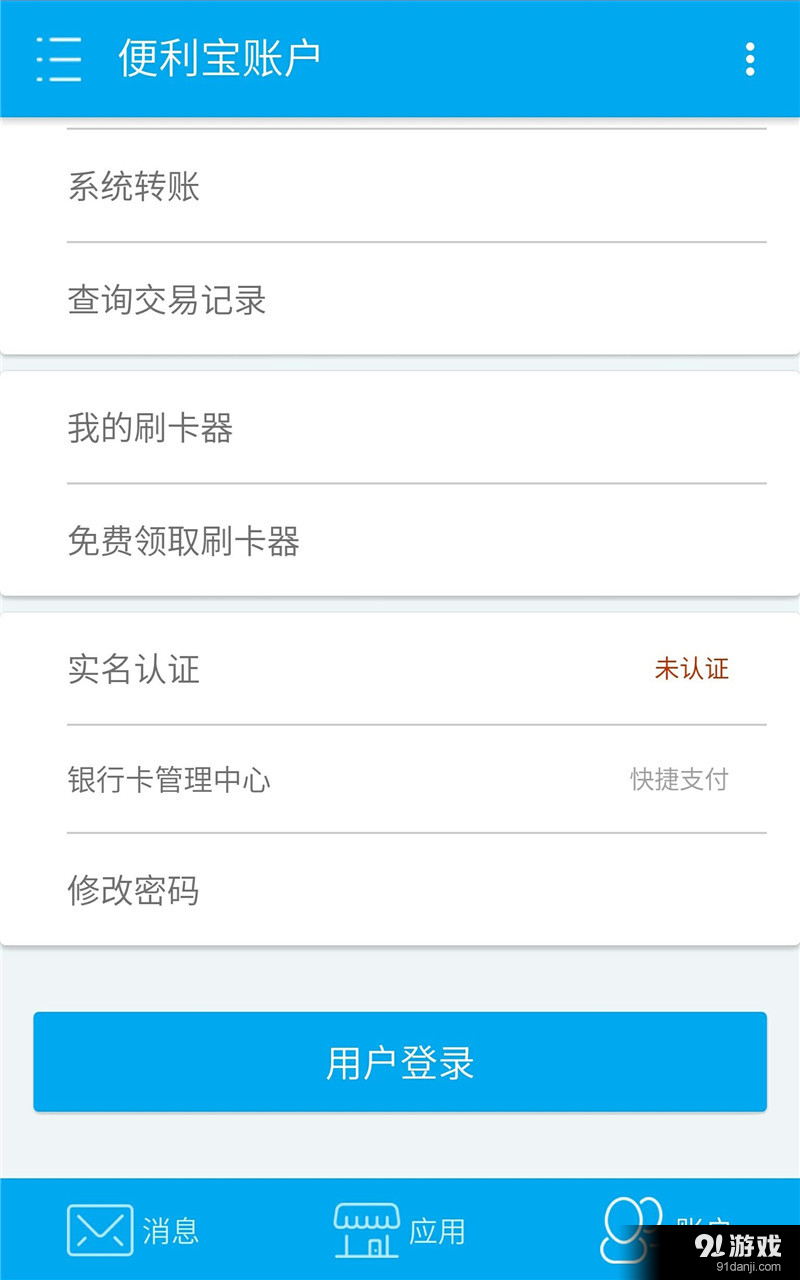Viewport: 800px width, 1280px height.
Task: Click the 未认证 status label
Action: [691, 668]
